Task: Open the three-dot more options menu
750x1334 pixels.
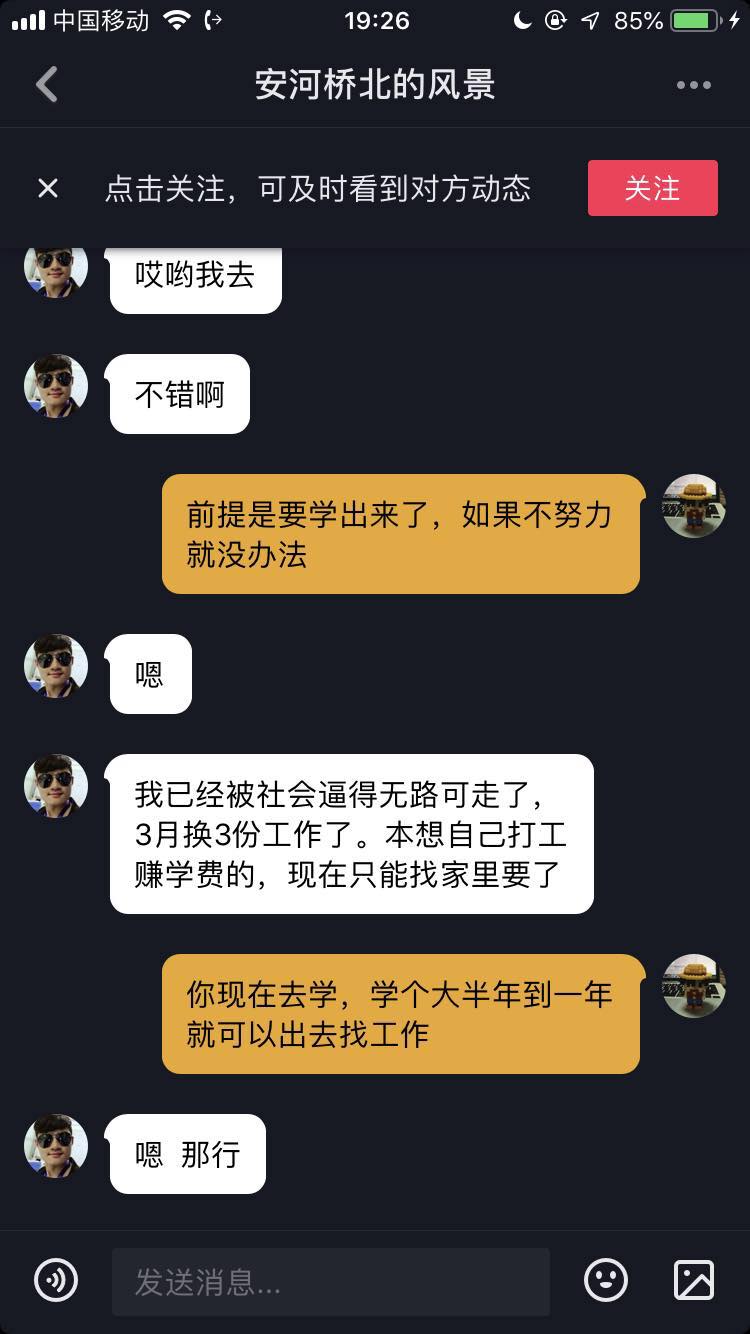Action: point(693,85)
